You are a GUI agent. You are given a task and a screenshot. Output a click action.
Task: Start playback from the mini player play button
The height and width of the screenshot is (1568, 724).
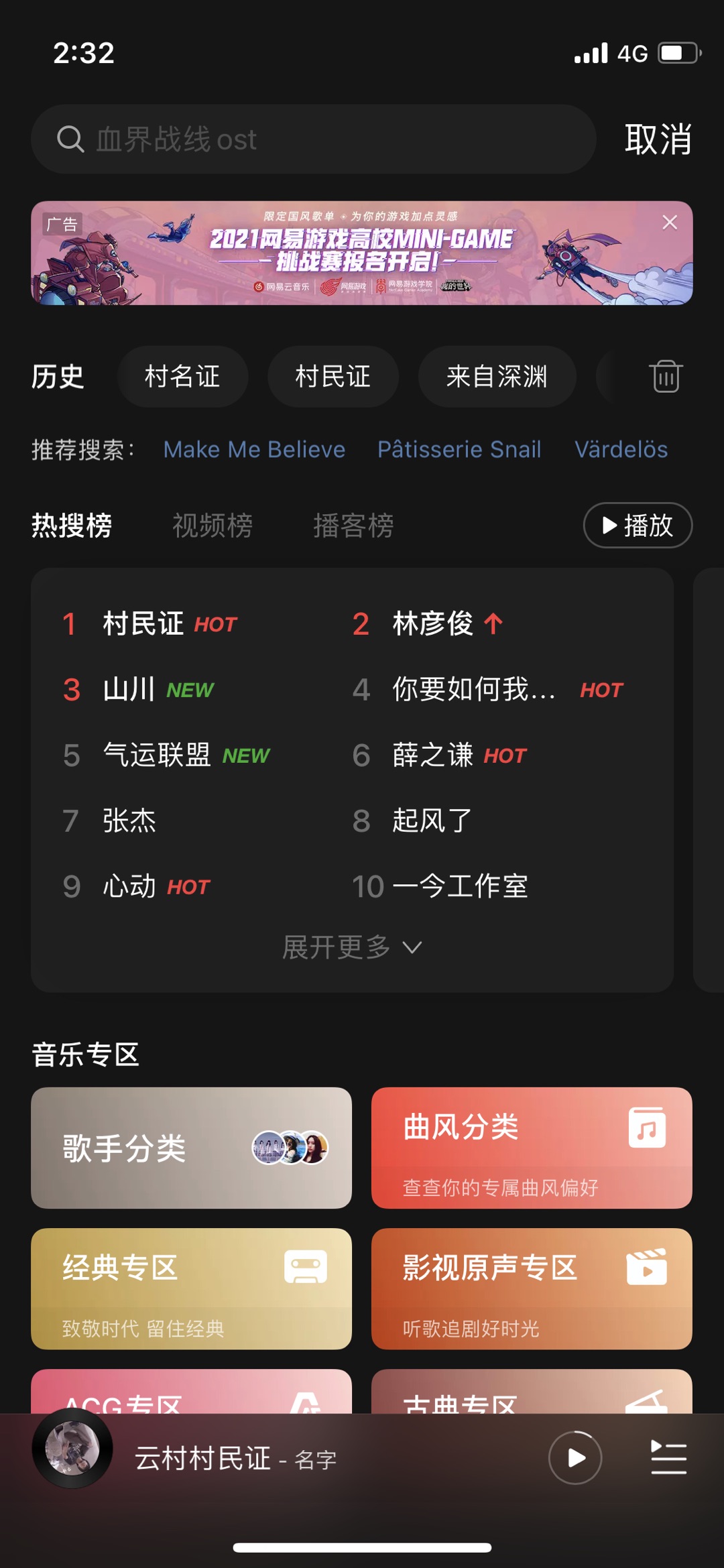(x=575, y=1456)
